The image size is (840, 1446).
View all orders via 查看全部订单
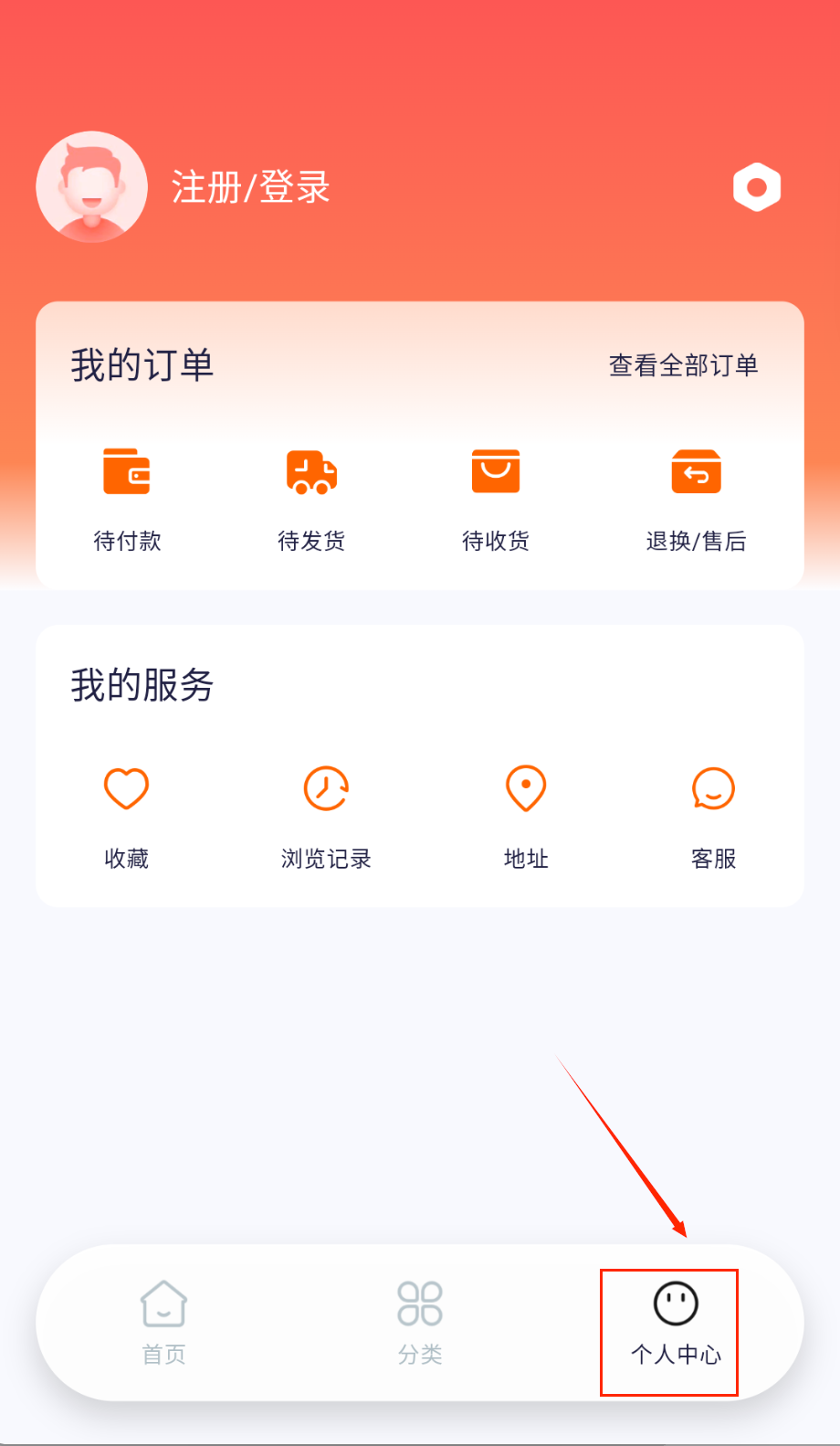(x=683, y=365)
